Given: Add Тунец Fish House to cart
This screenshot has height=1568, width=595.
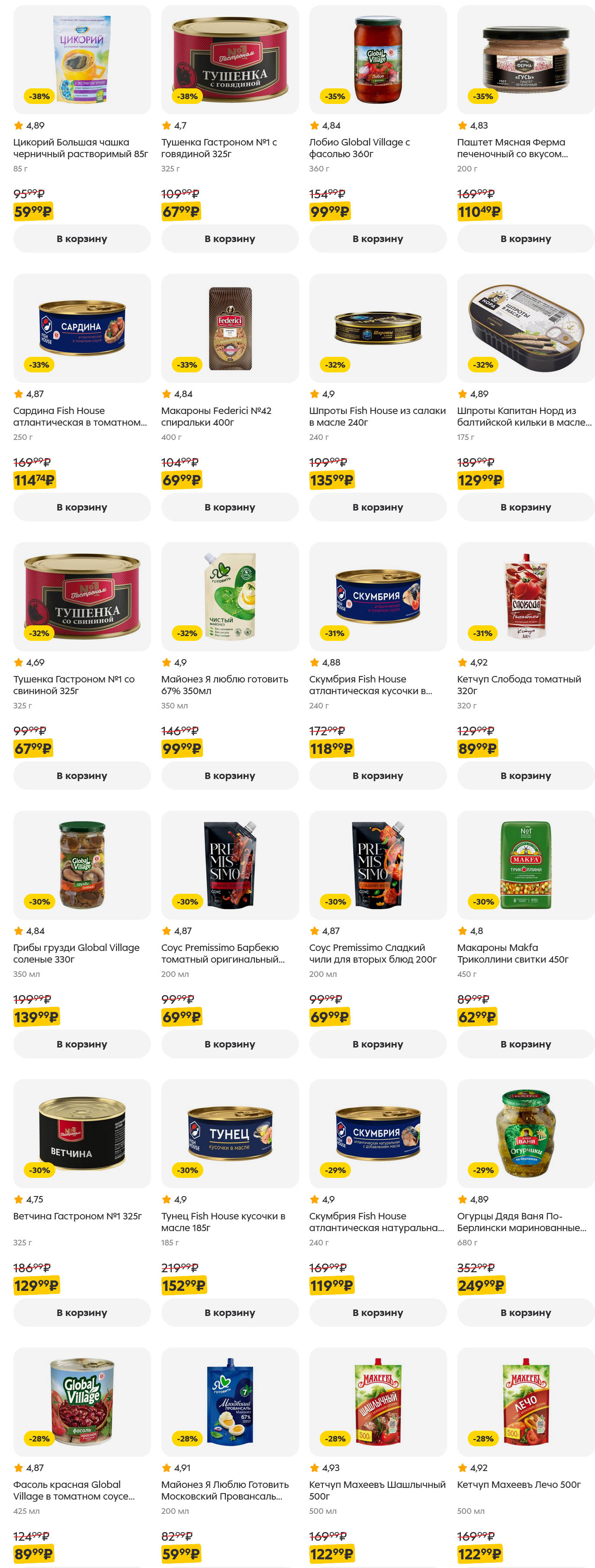Looking at the screenshot, I should 229,1313.
